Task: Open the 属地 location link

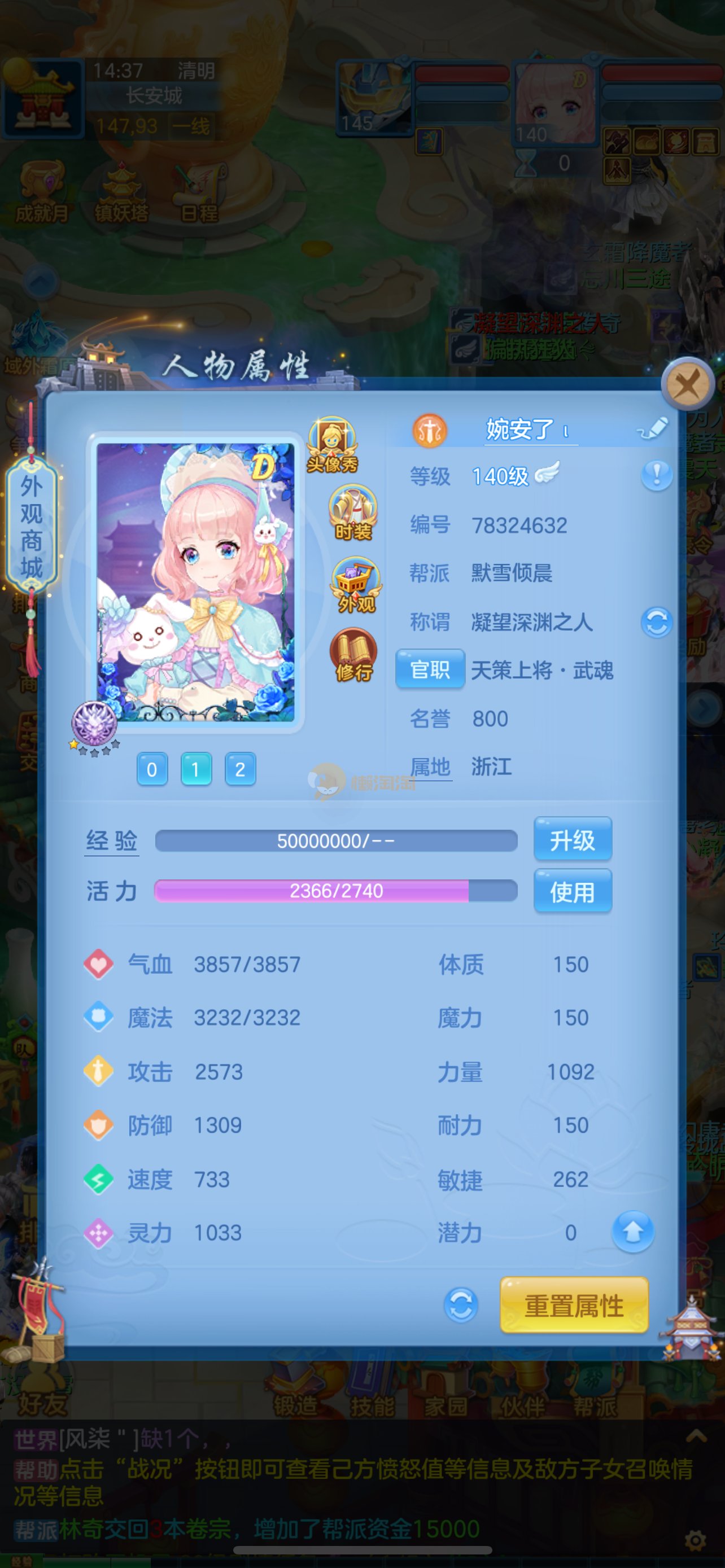Action: pyautogui.click(x=430, y=767)
